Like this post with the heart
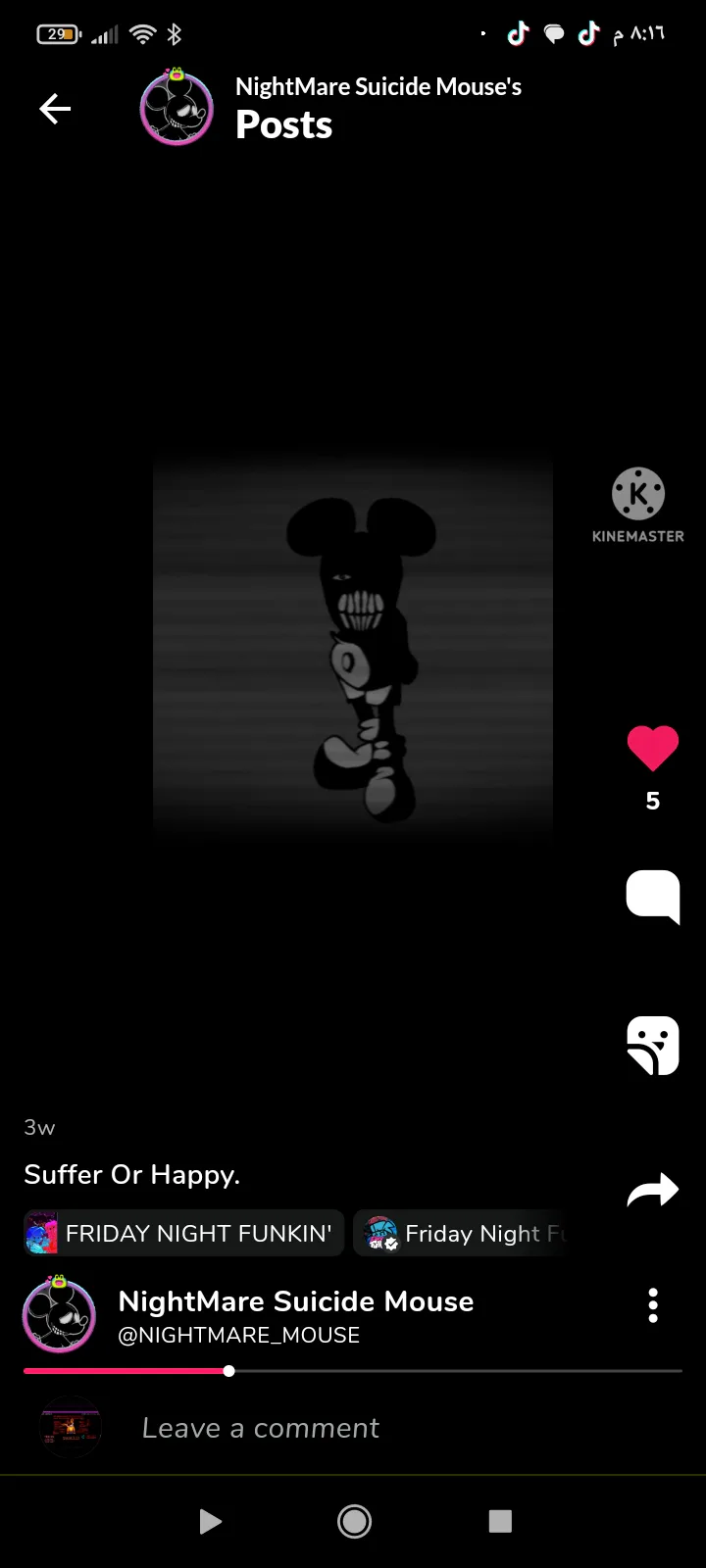This screenshot has height=1568, width=706. (652, 749)
